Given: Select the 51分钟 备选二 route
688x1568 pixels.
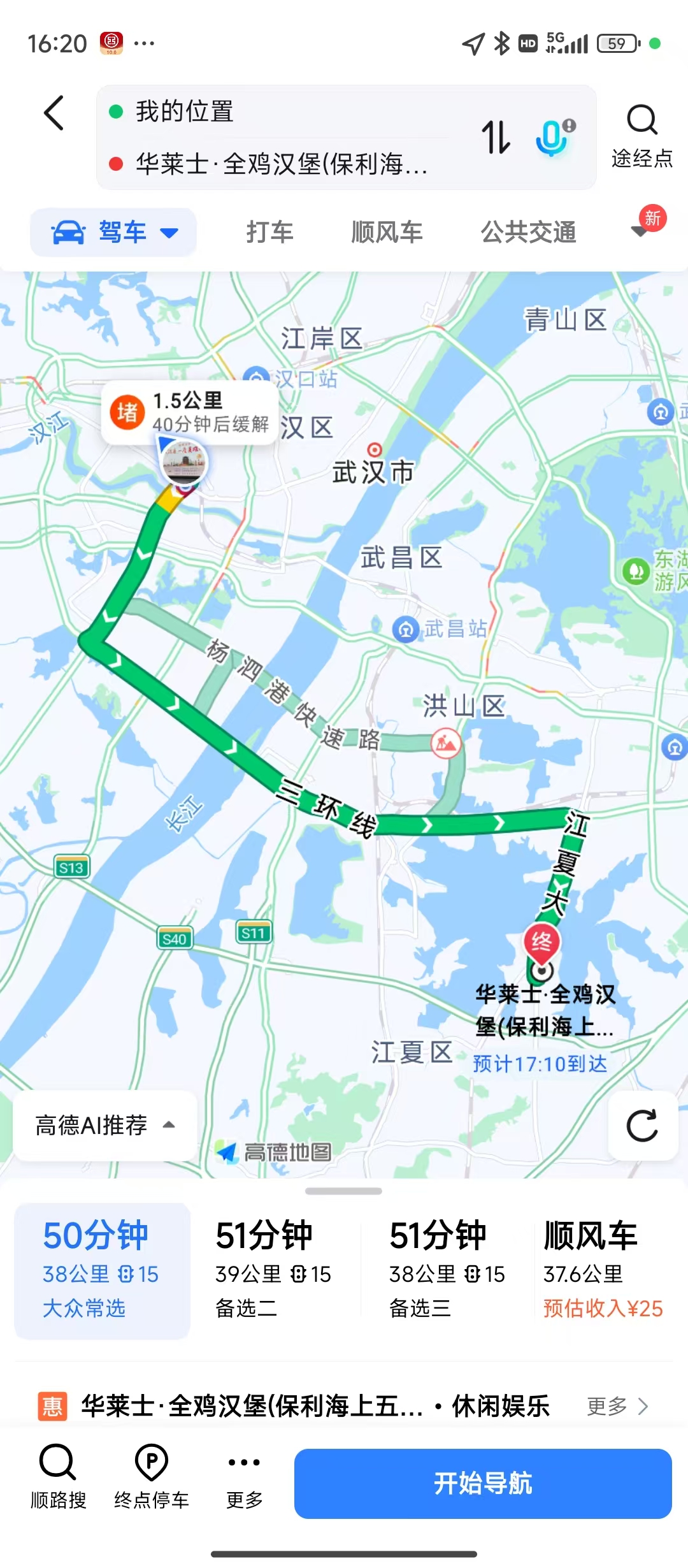Looking at the screenshot, I should click(274, 1270).
